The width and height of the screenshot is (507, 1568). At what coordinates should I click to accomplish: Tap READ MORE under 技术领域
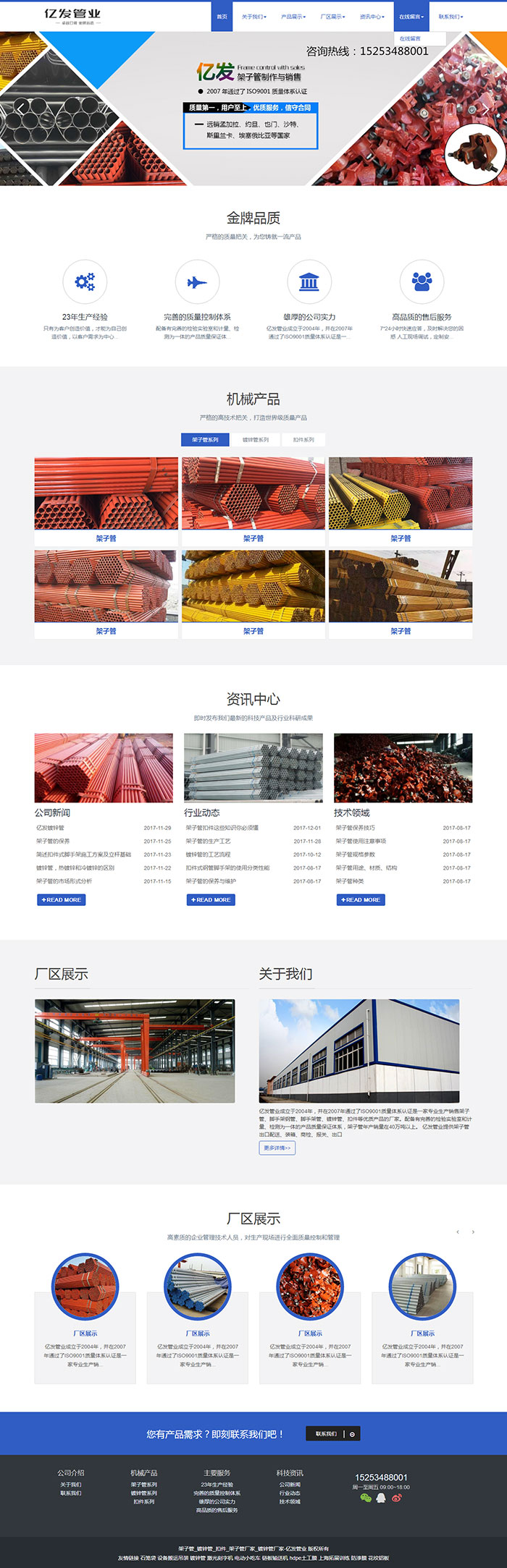coord(360,899)
